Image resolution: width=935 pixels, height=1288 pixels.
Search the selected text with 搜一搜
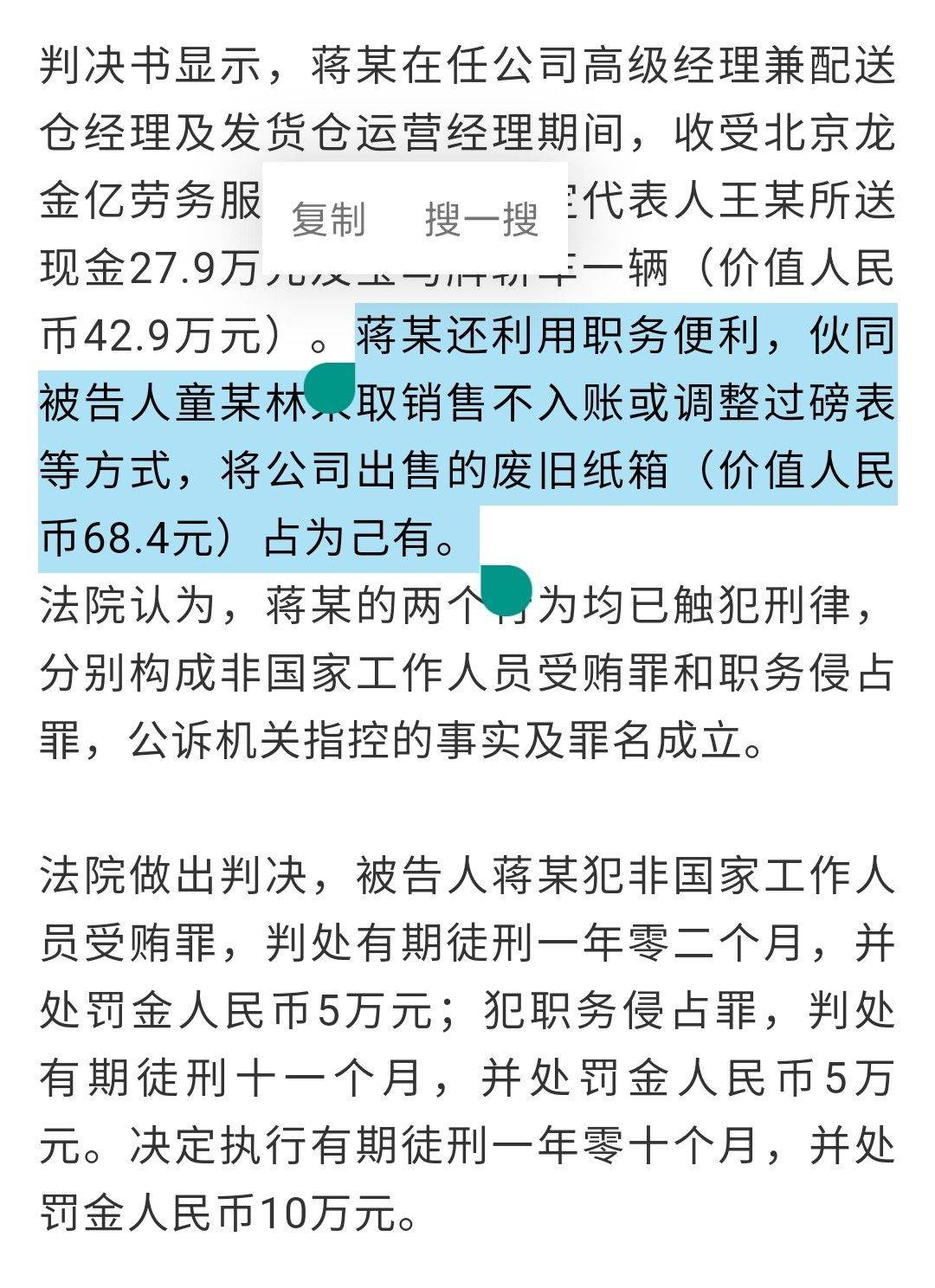click(x=480, y=219)
